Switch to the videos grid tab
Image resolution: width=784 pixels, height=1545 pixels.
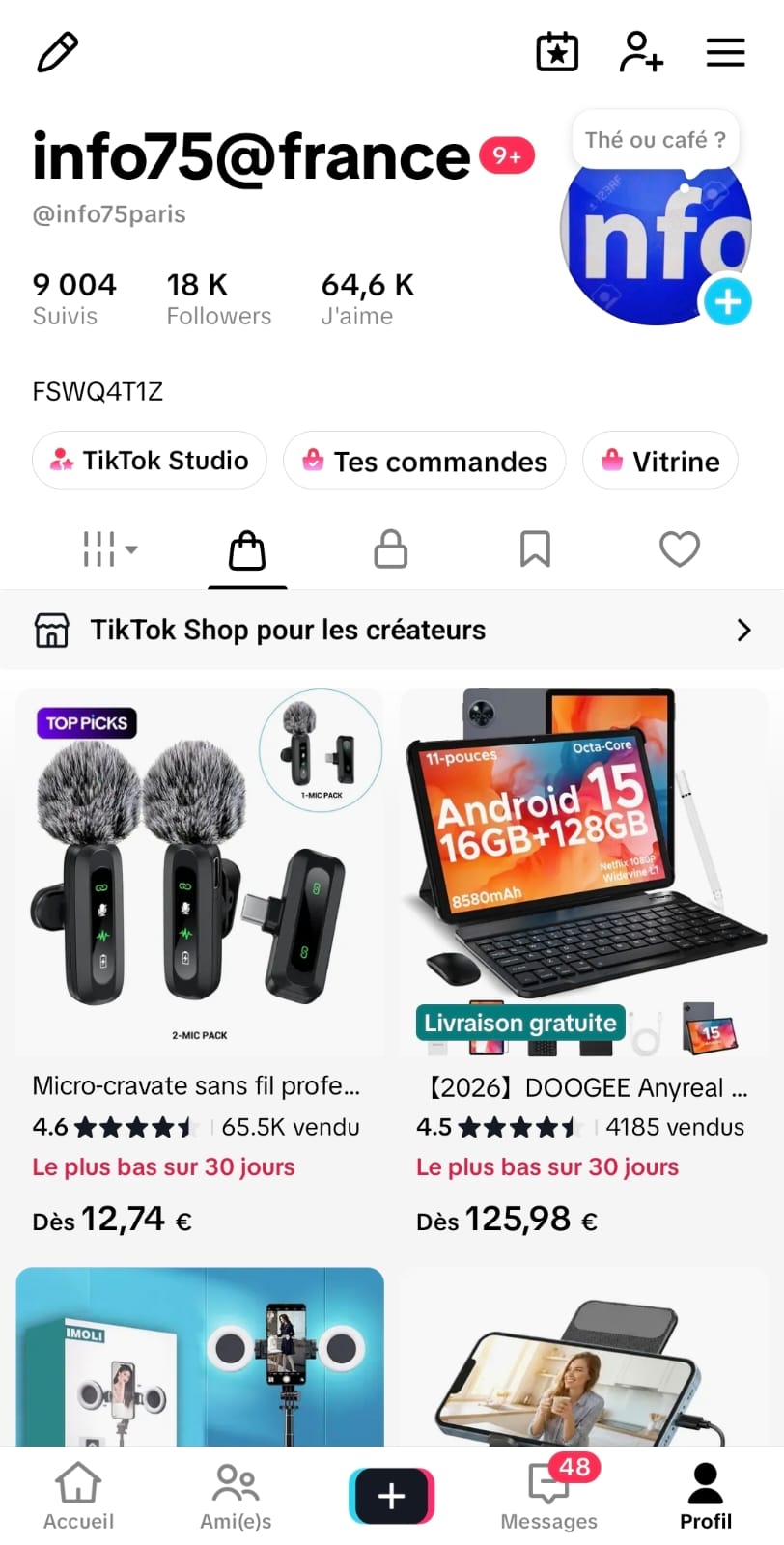[109, 549]
